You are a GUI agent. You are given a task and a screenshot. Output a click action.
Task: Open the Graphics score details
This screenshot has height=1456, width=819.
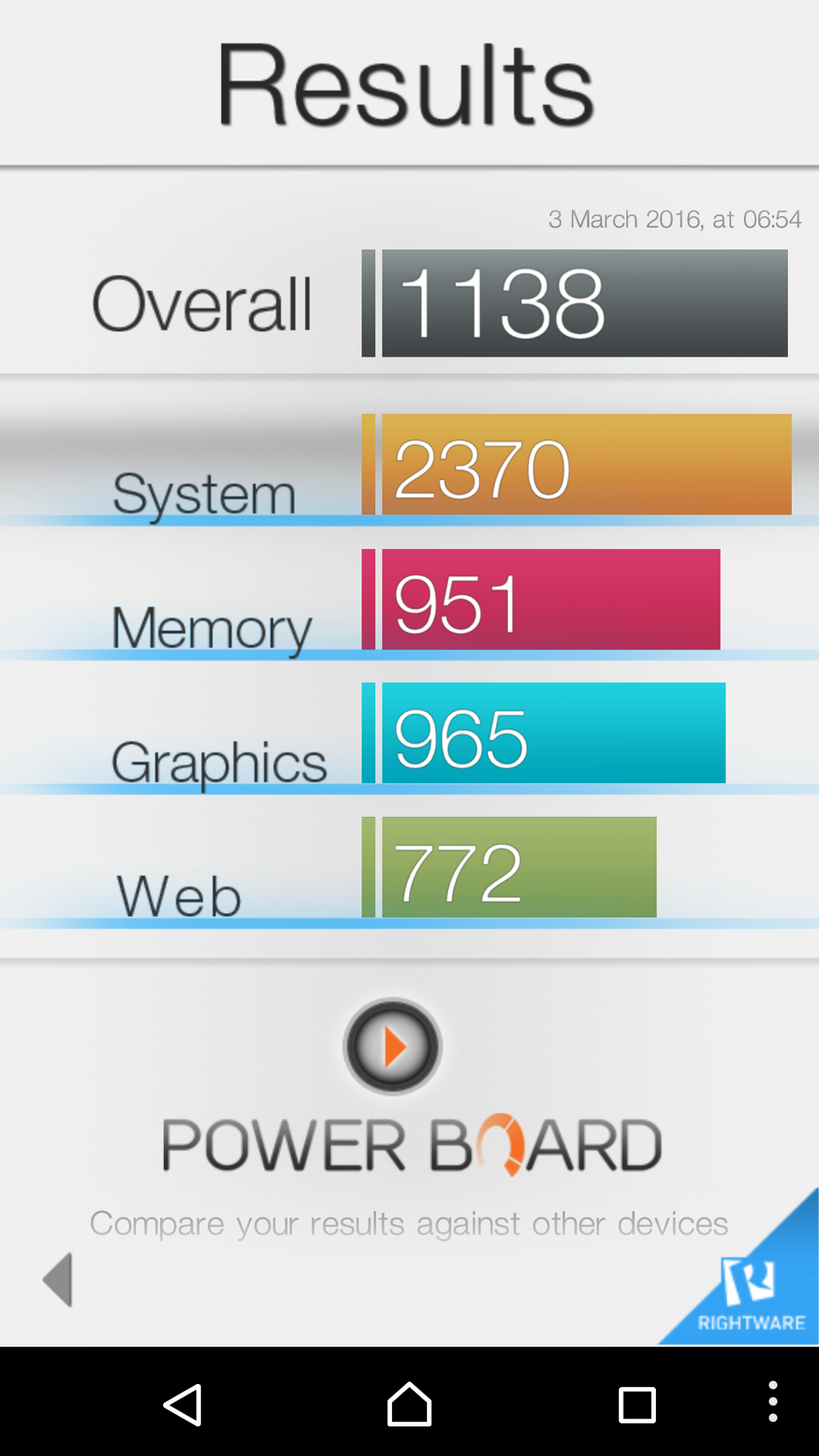tap(409, 734)
